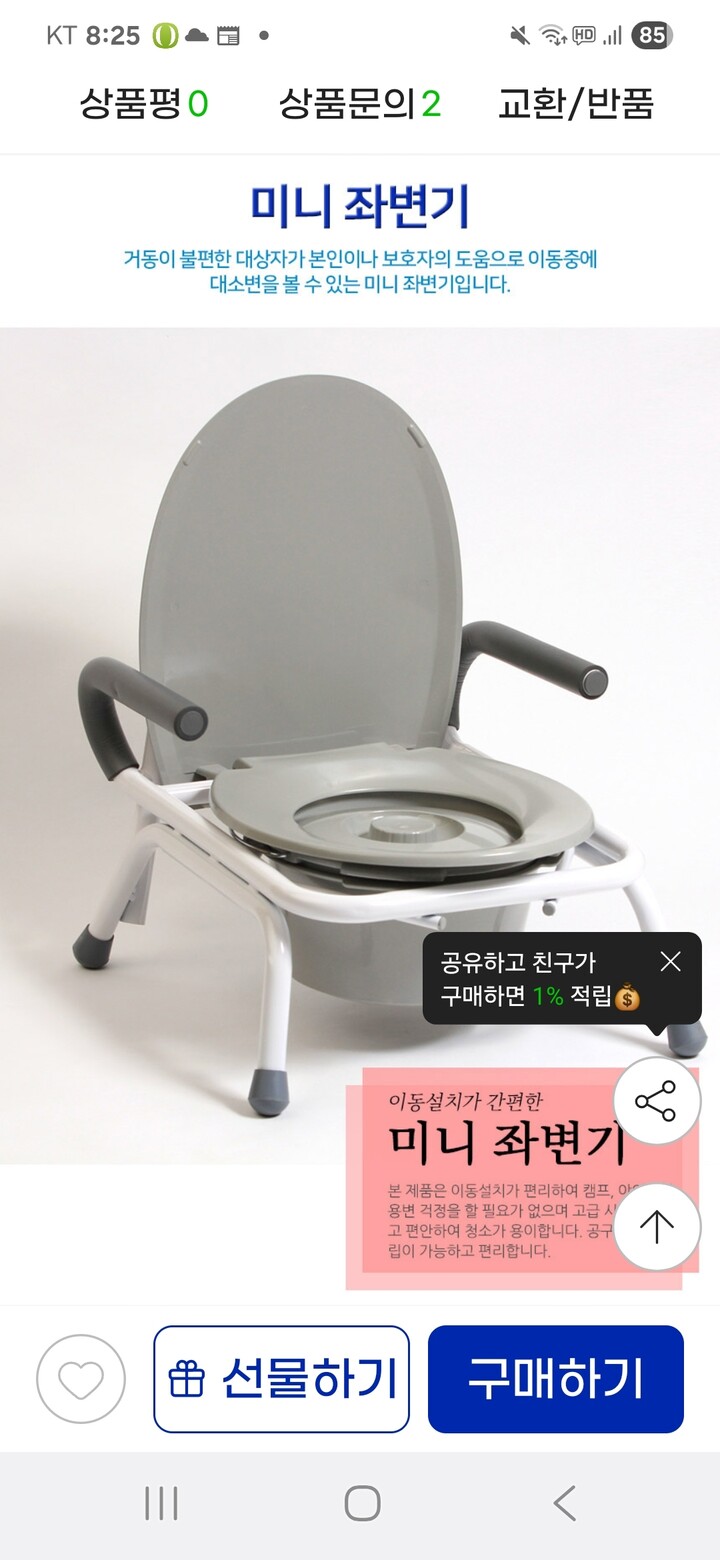
Task: Open recent apps from navigation bar
Action: tap(161, 1503)
